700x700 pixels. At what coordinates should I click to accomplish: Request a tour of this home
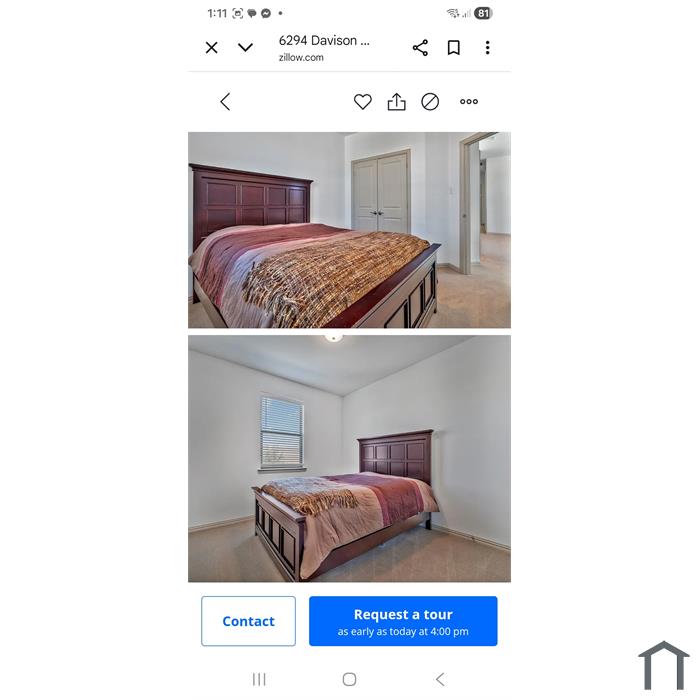tap(403, 621)
